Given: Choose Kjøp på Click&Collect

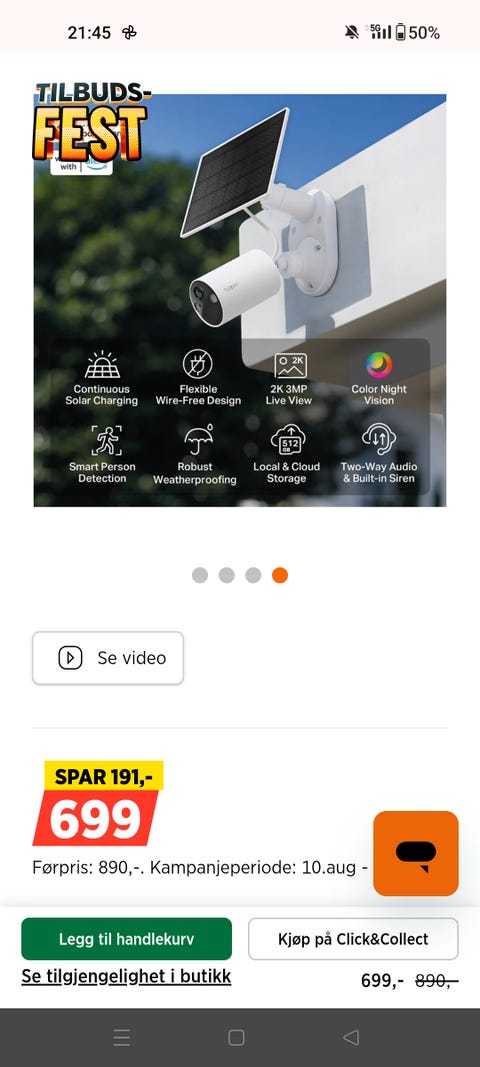Looking at the screenshot, I should [353, 939].
